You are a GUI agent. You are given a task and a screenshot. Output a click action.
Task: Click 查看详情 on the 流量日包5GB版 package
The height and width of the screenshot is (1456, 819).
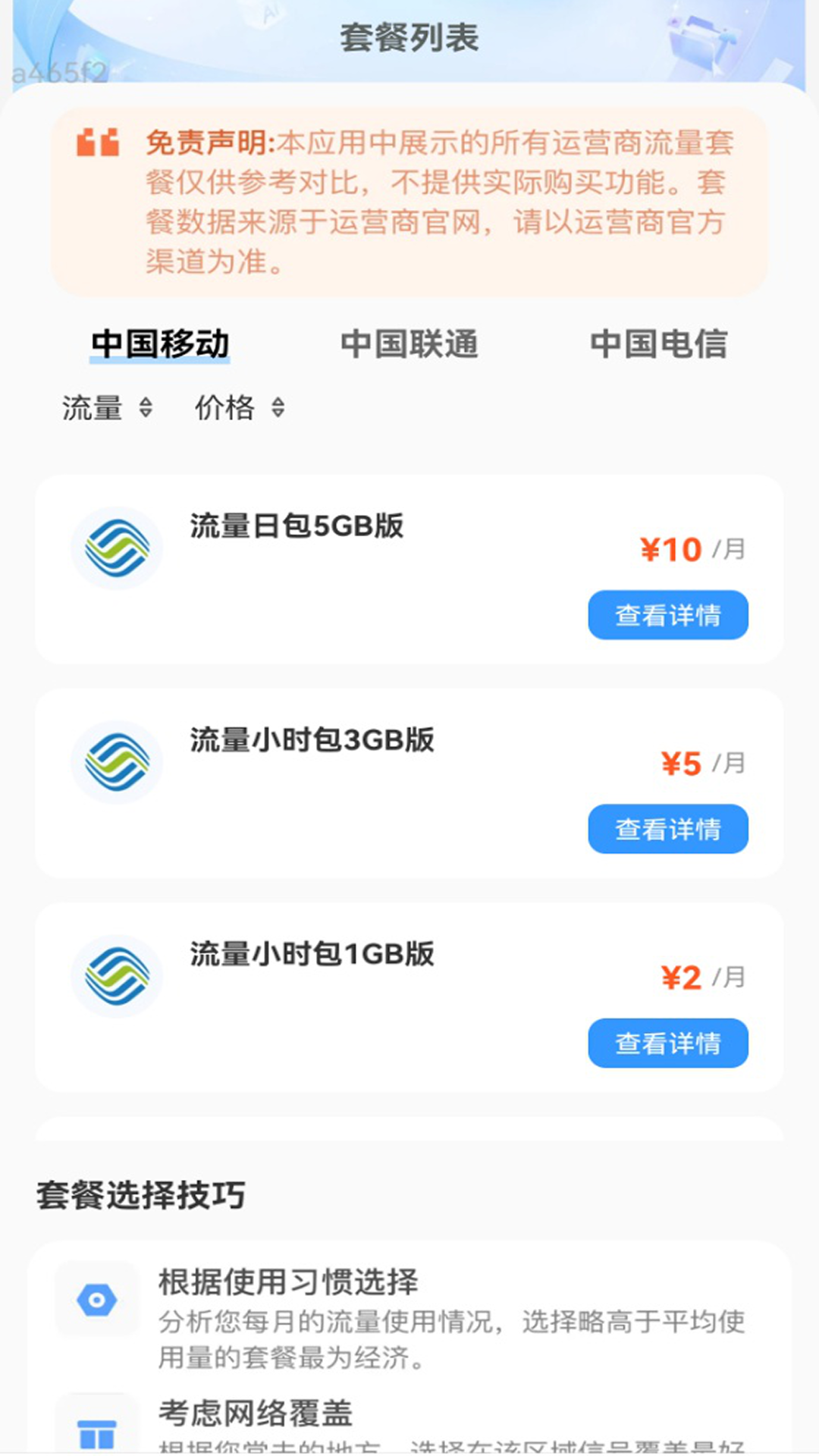click(x=667, y=615)
